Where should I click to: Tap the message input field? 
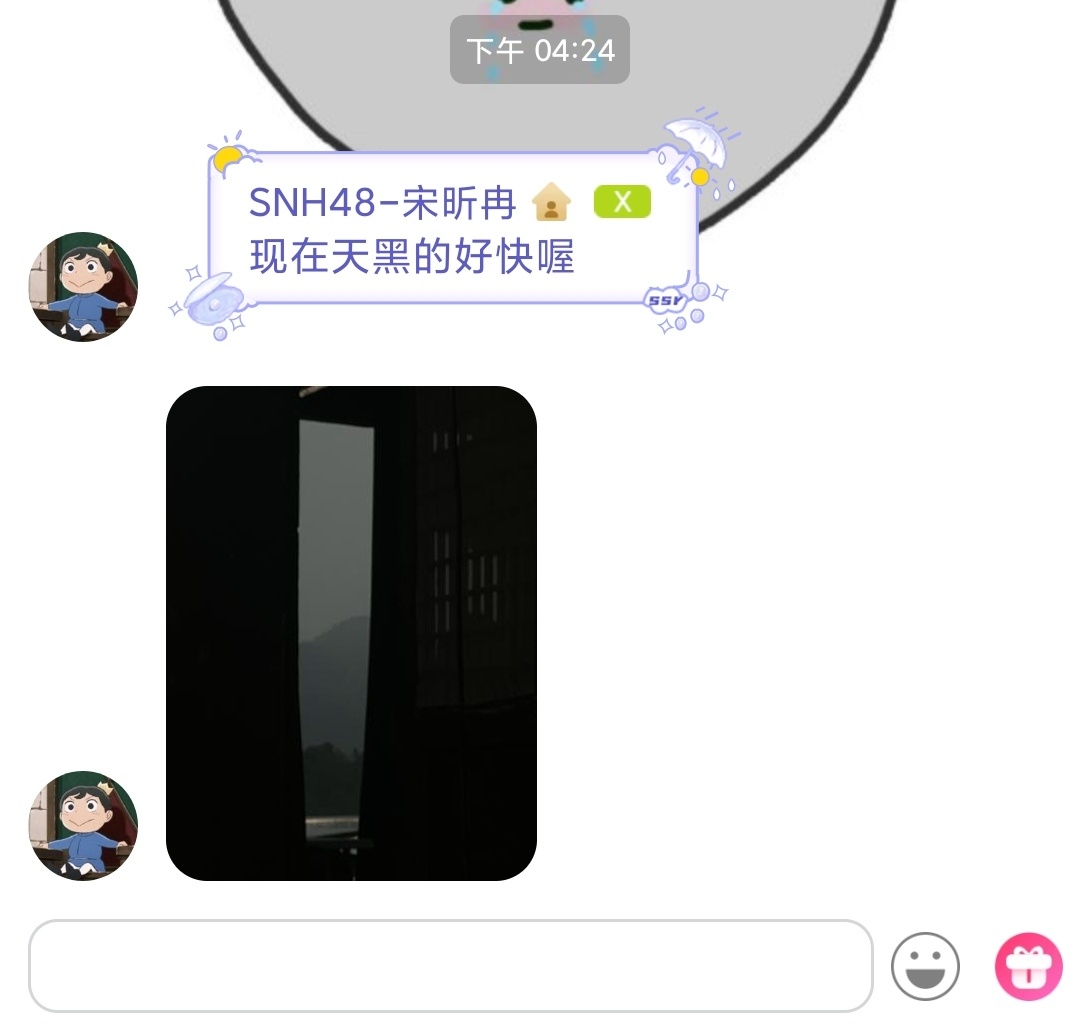coord(450,966)
